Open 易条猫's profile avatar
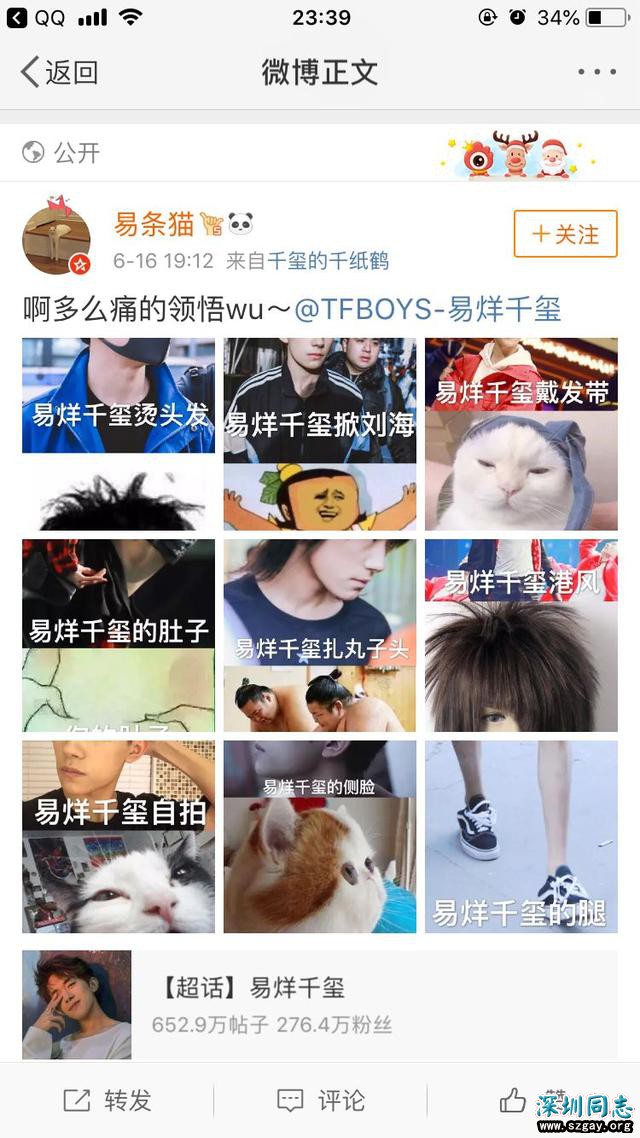Image resolution: width=640 pixels, height=1138 pixels. 56,234
